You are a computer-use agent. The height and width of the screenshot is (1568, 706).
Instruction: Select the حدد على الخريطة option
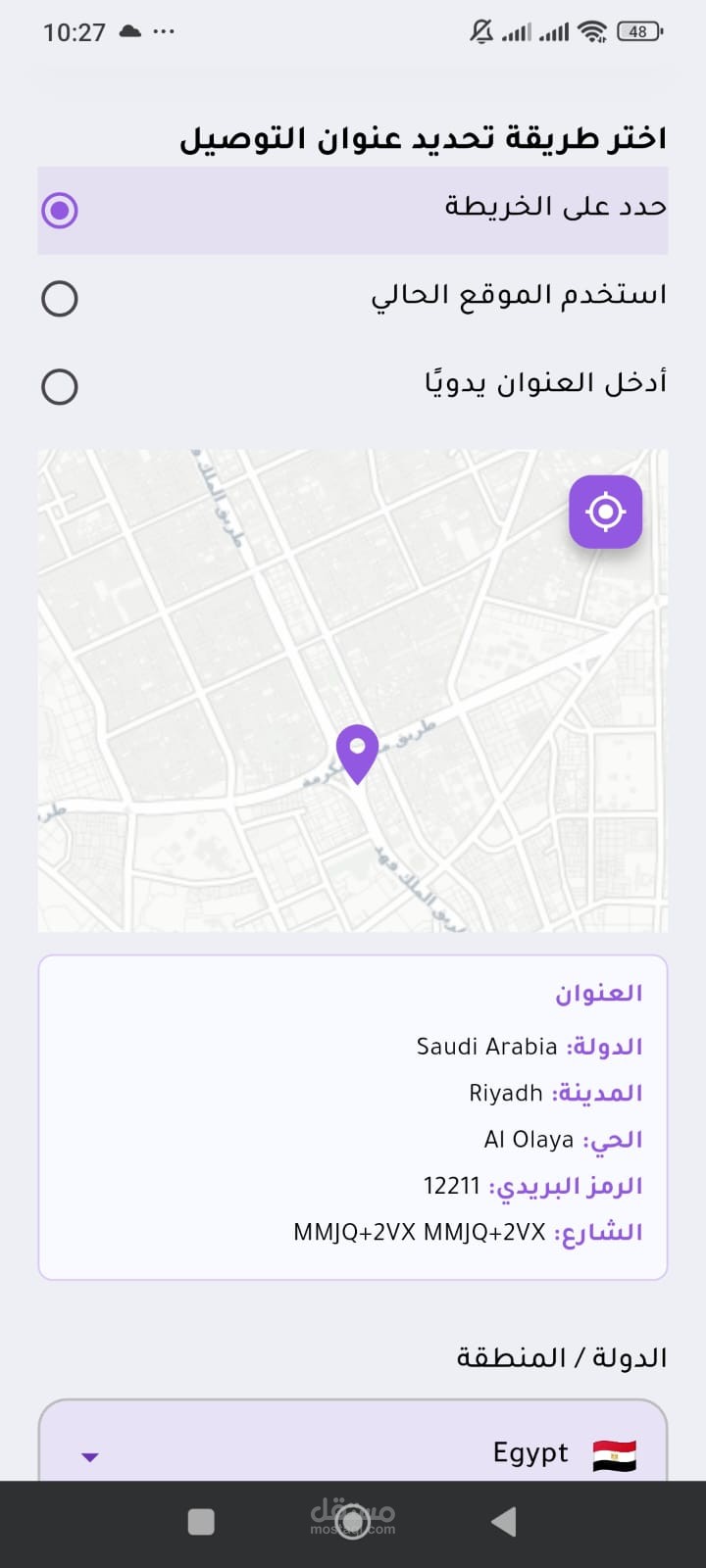(x=60, y=211)
